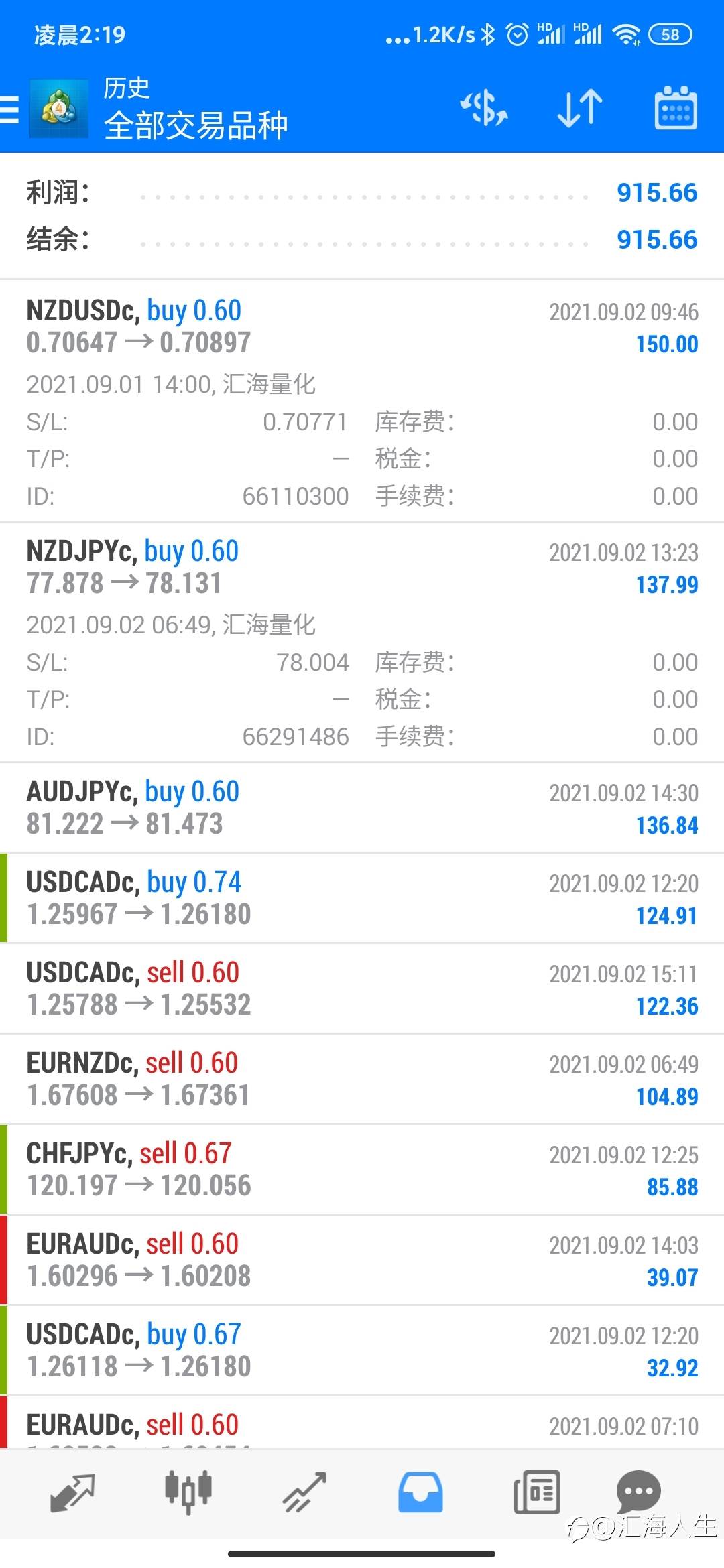The width and height of the screenshot is (724, 1568).
Task: Select the history inbox tab
Action: point(420,1492)
